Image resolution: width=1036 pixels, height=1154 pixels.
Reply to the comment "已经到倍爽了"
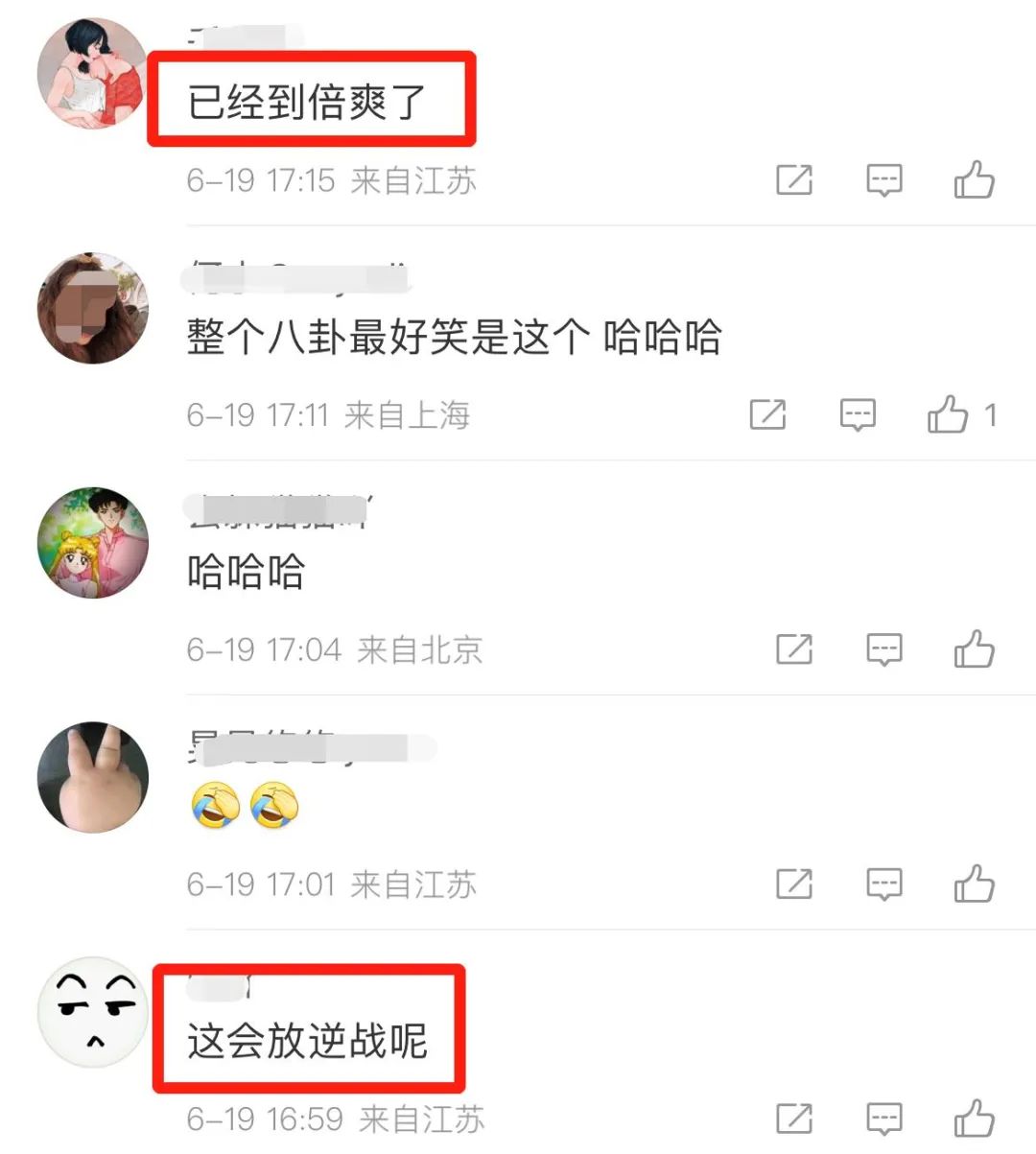(883, 179)
